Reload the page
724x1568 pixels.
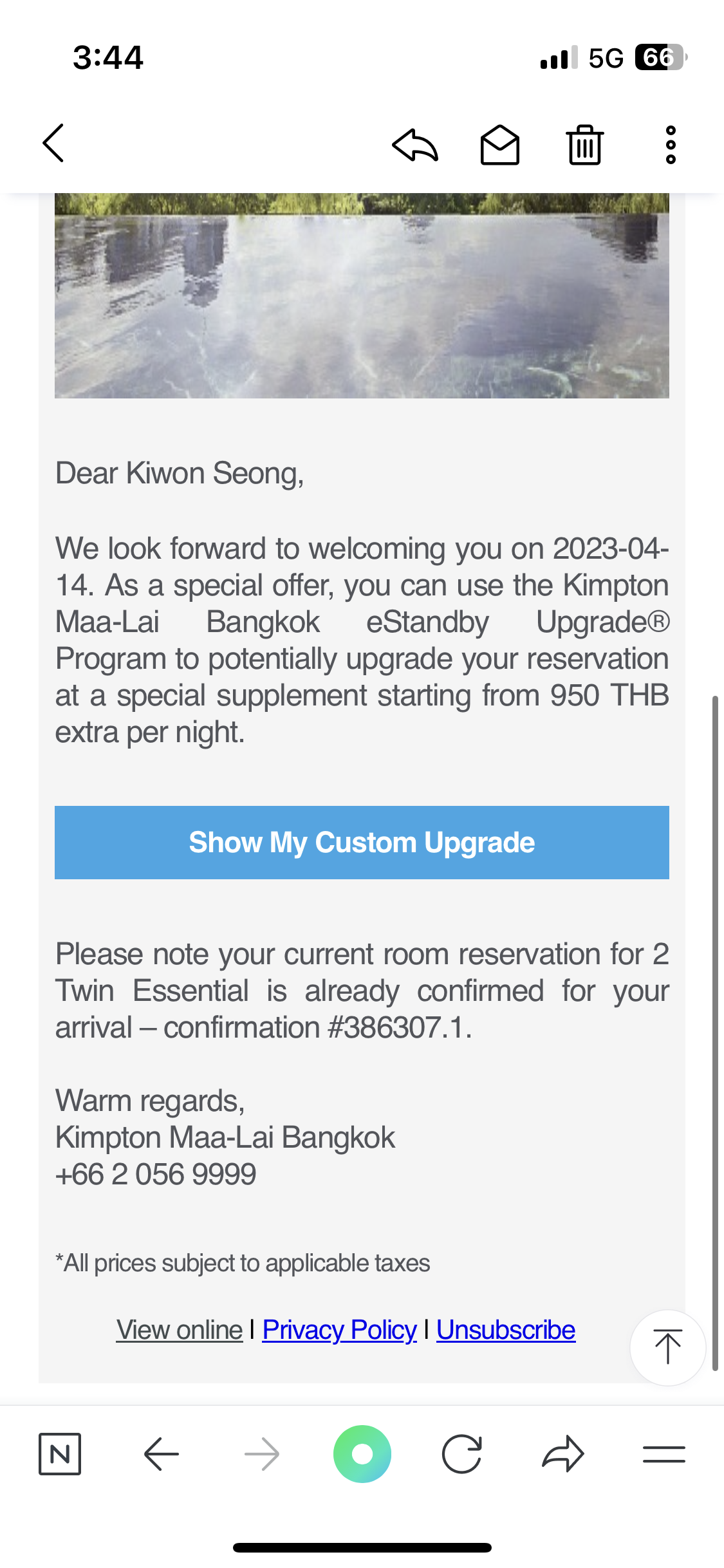[x=462, y=1454]
